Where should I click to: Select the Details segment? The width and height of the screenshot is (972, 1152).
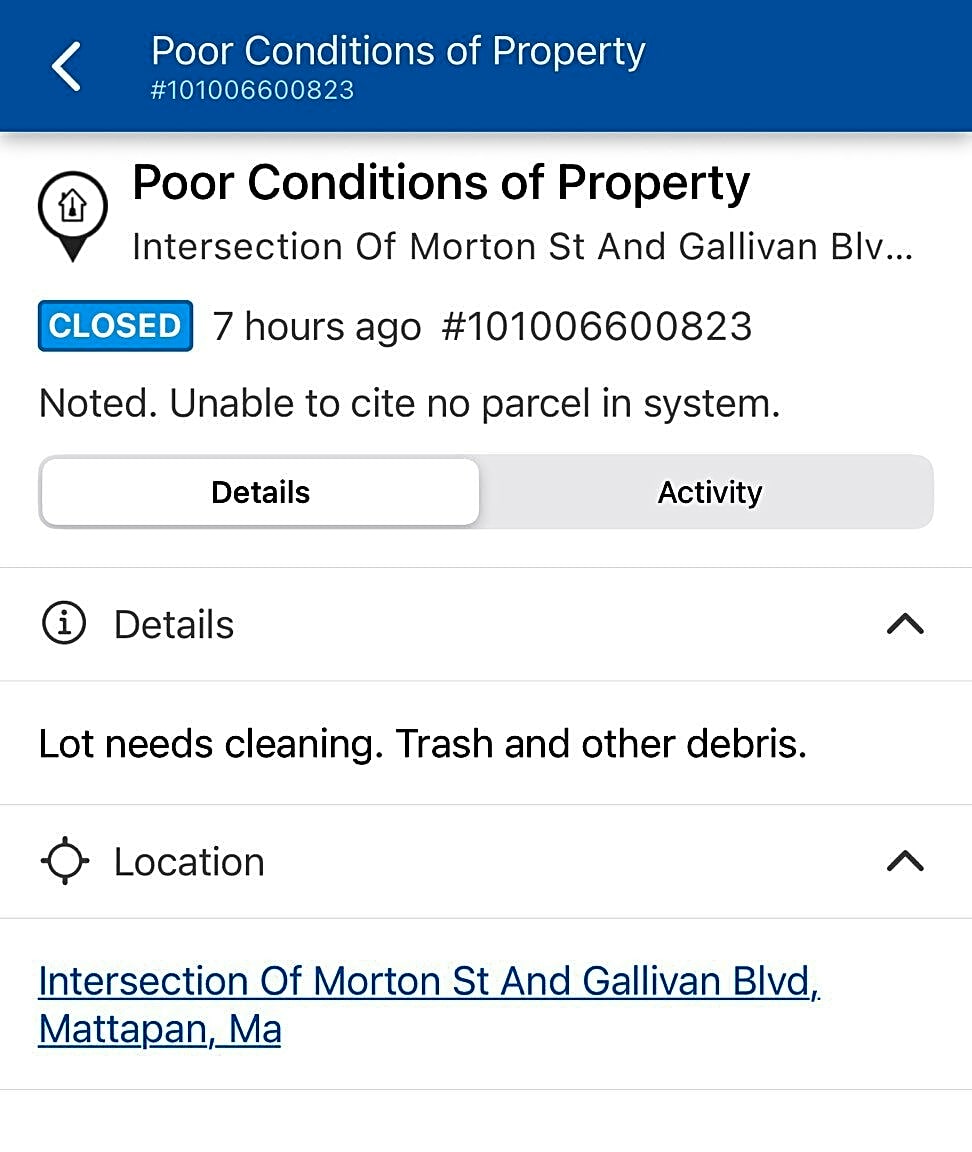[260, 492]
